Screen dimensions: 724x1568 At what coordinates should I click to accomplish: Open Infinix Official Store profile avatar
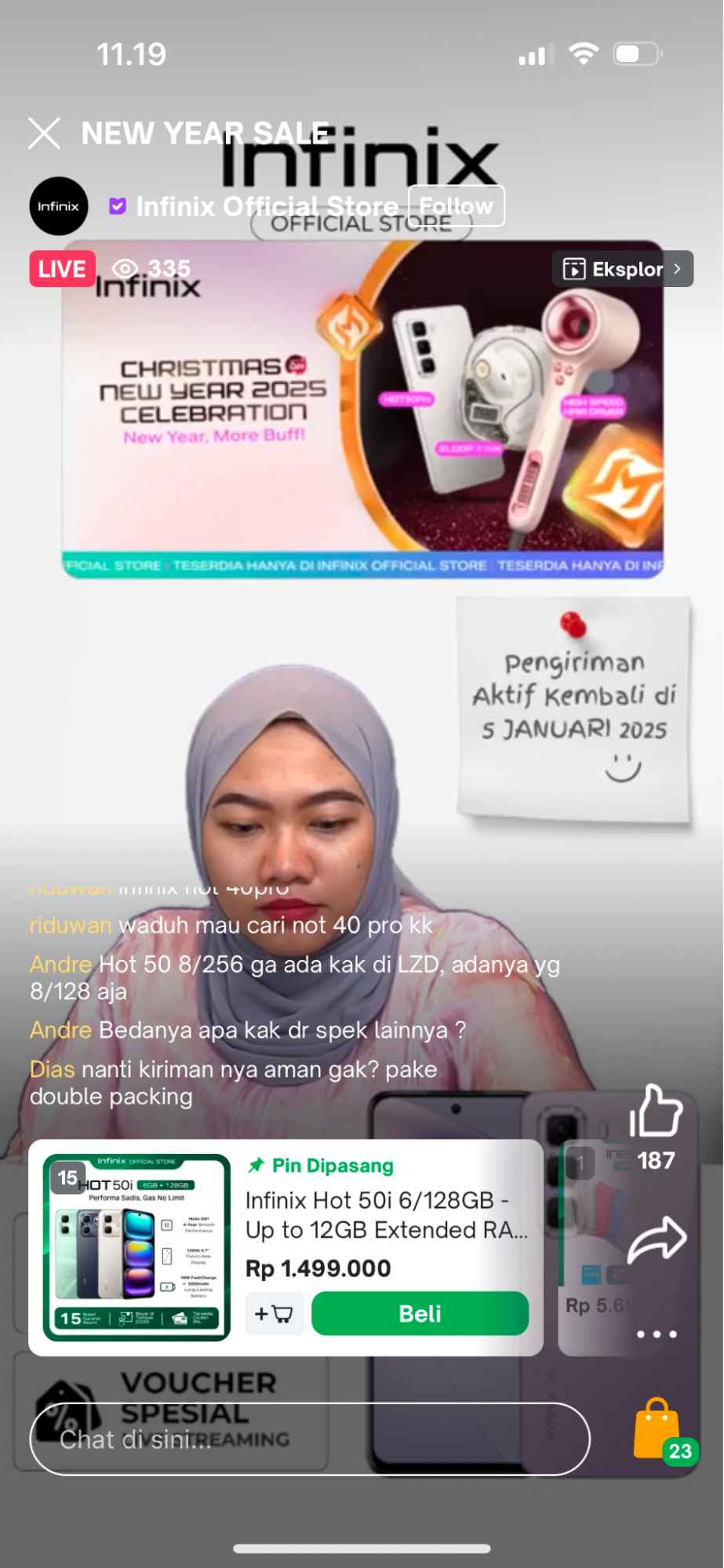(x=59, y=206)
